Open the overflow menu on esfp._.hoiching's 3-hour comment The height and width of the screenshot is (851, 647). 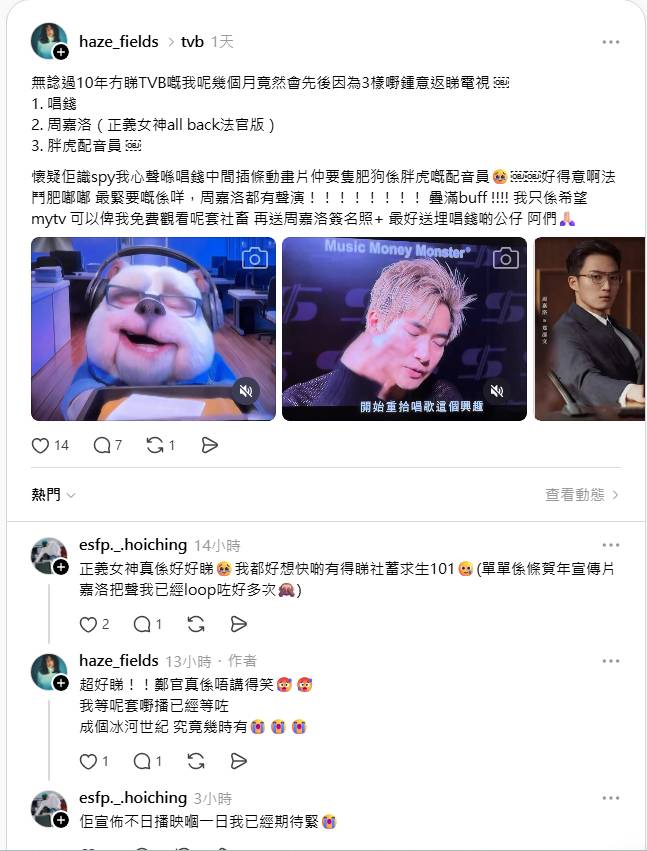(610, 798)
